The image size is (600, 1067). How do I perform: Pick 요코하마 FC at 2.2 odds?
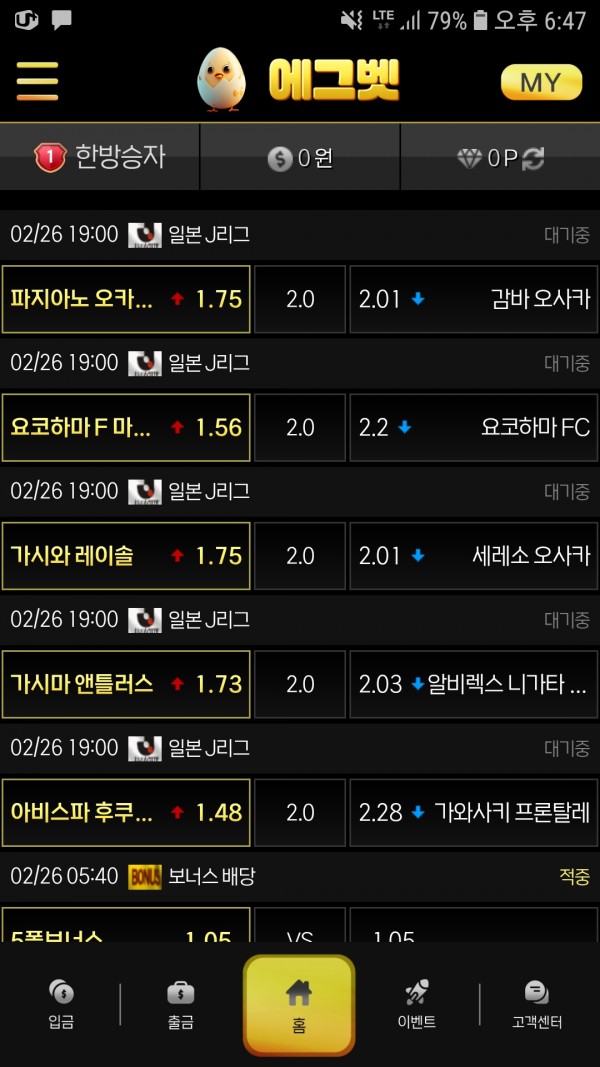[x=473, y=427]
